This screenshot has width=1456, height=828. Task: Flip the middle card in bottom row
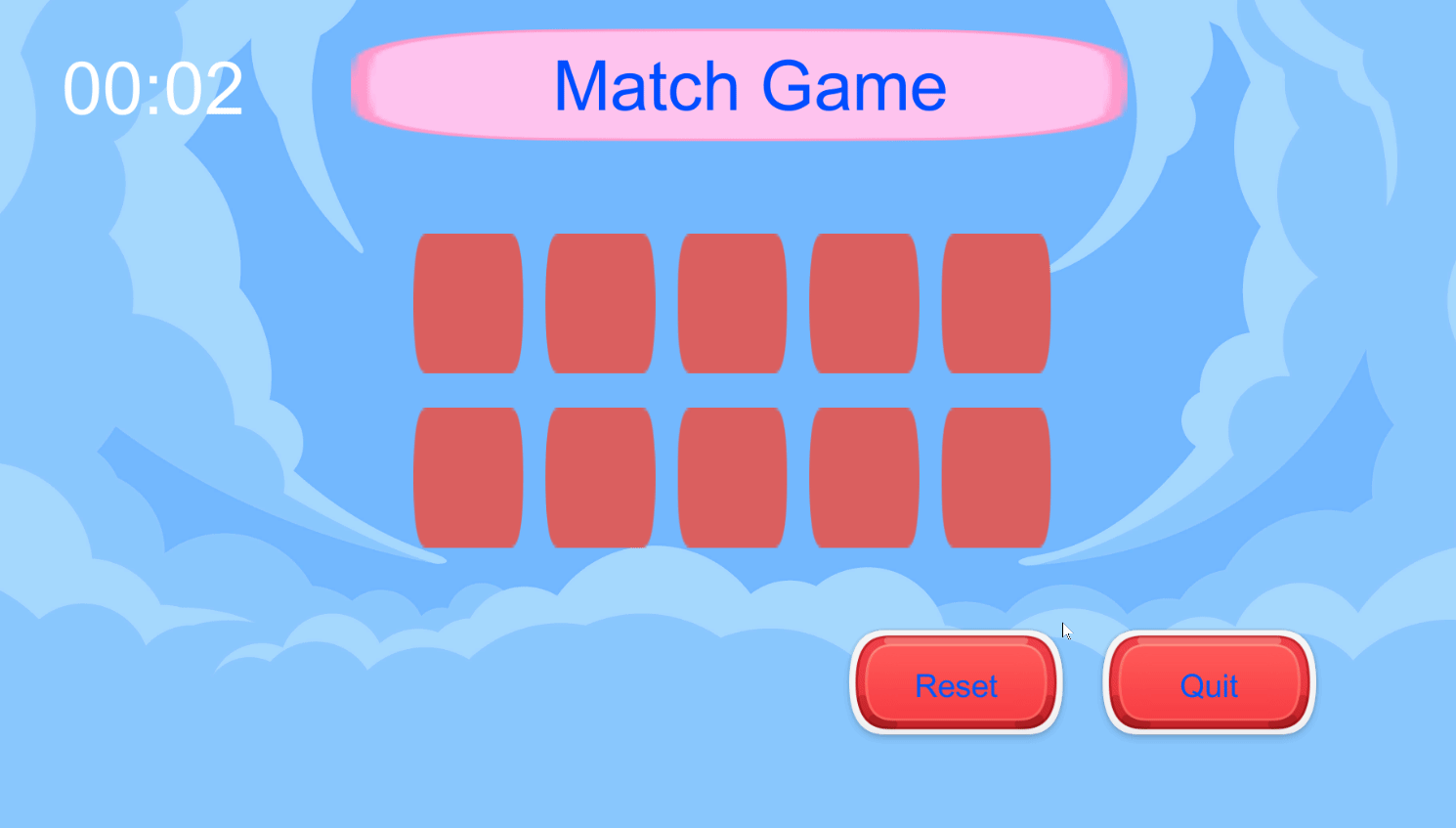[732, 477]
